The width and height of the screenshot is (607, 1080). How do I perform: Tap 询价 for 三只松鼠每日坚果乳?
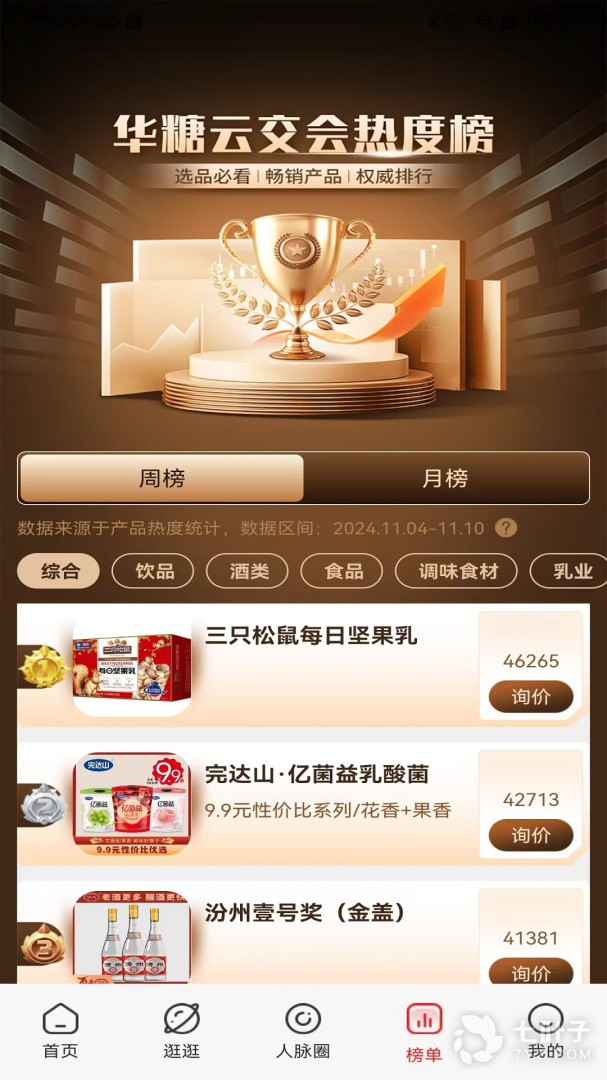pyautogui.click(x=531, y=696)
